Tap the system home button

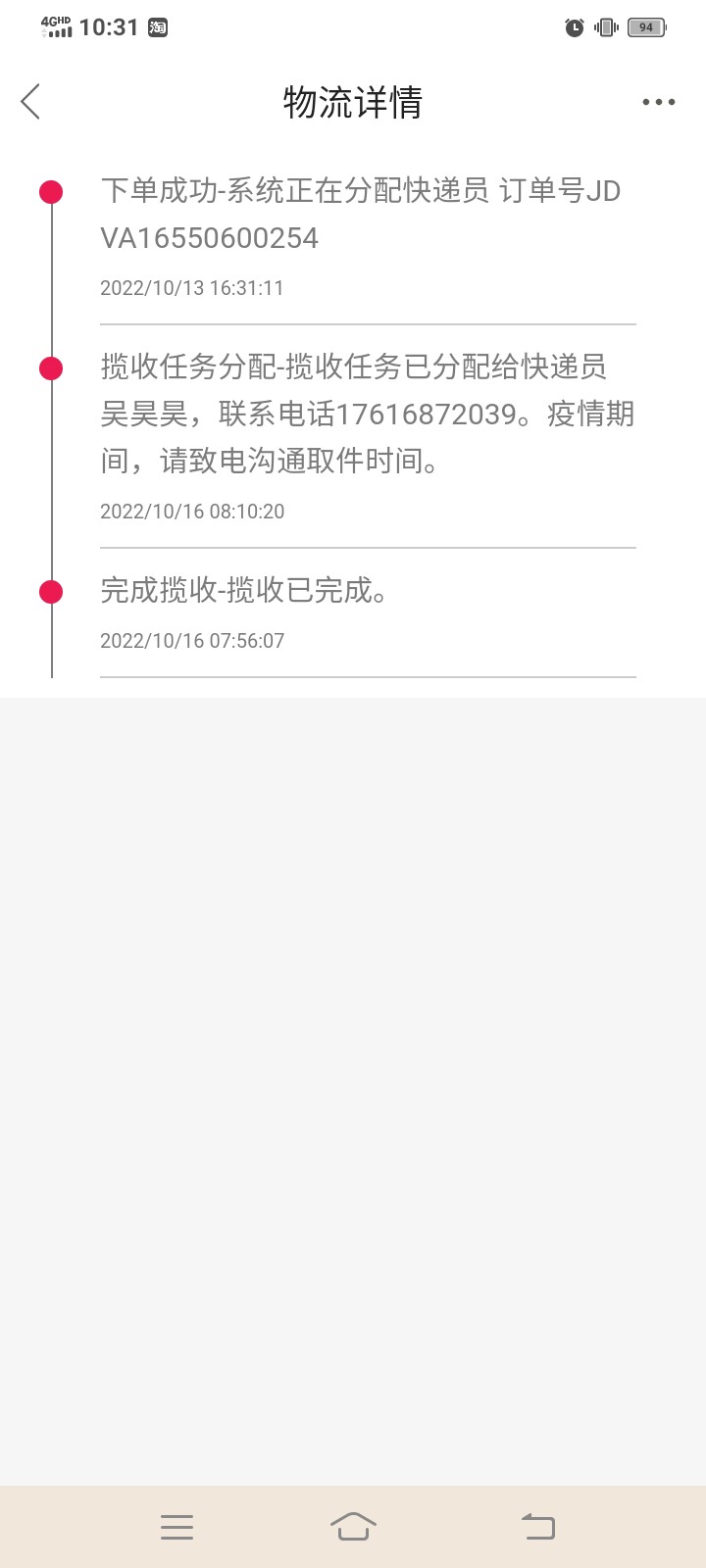[353, 1526]
